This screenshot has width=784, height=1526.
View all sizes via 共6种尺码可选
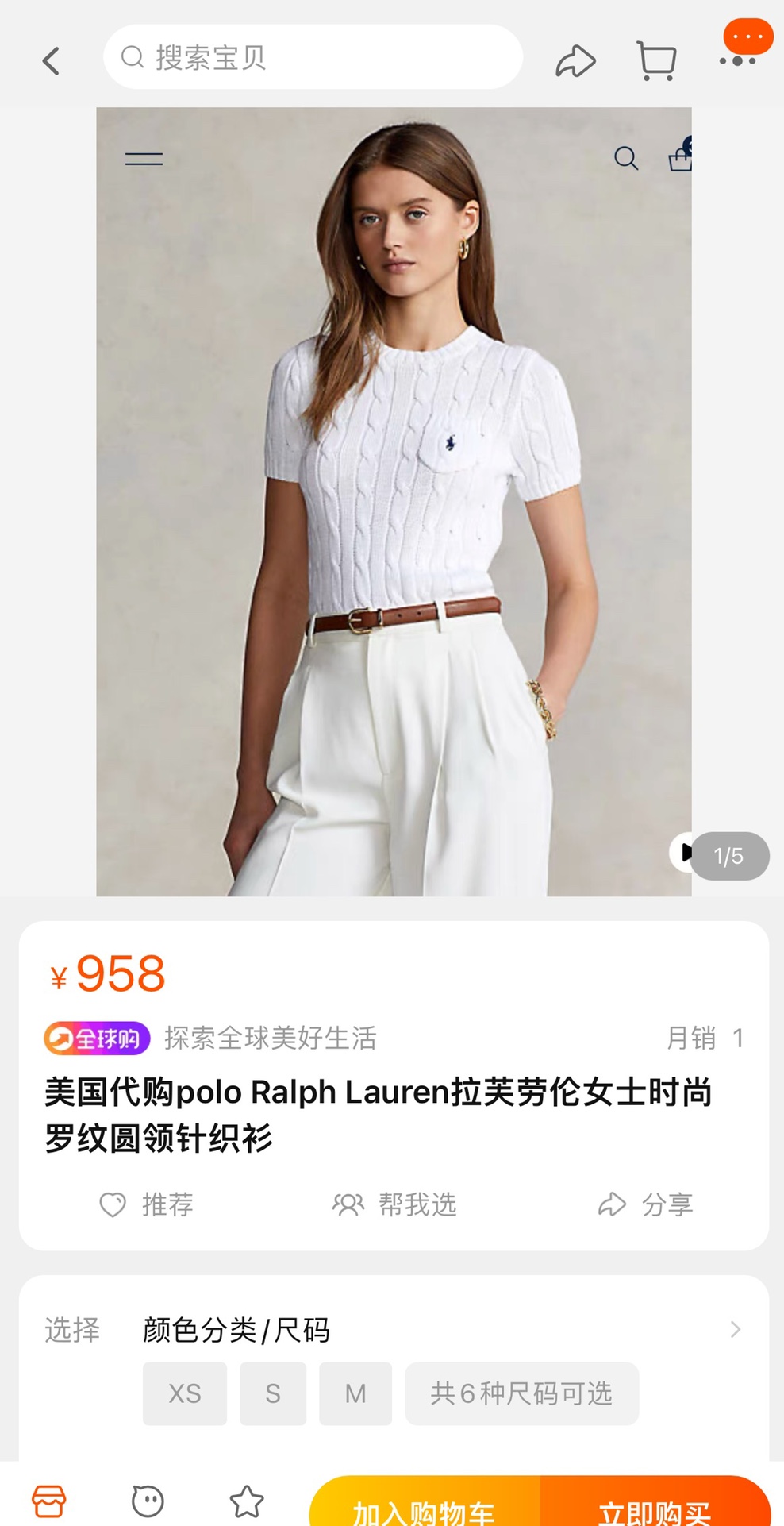point(521,1393)
